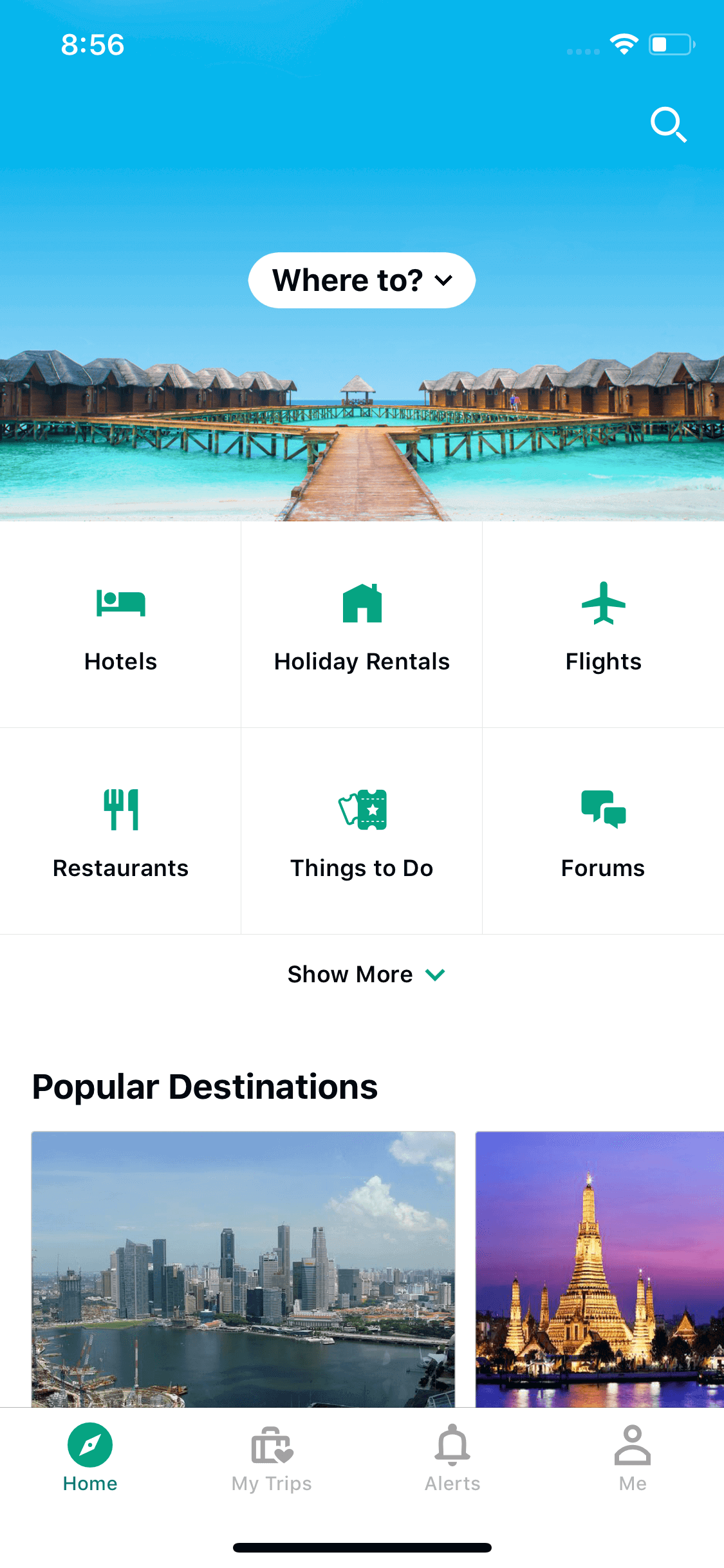724x1568 pixels.
Task: Open the search magnifier icon
Action: pyautogui.click(x=668, y=124)
